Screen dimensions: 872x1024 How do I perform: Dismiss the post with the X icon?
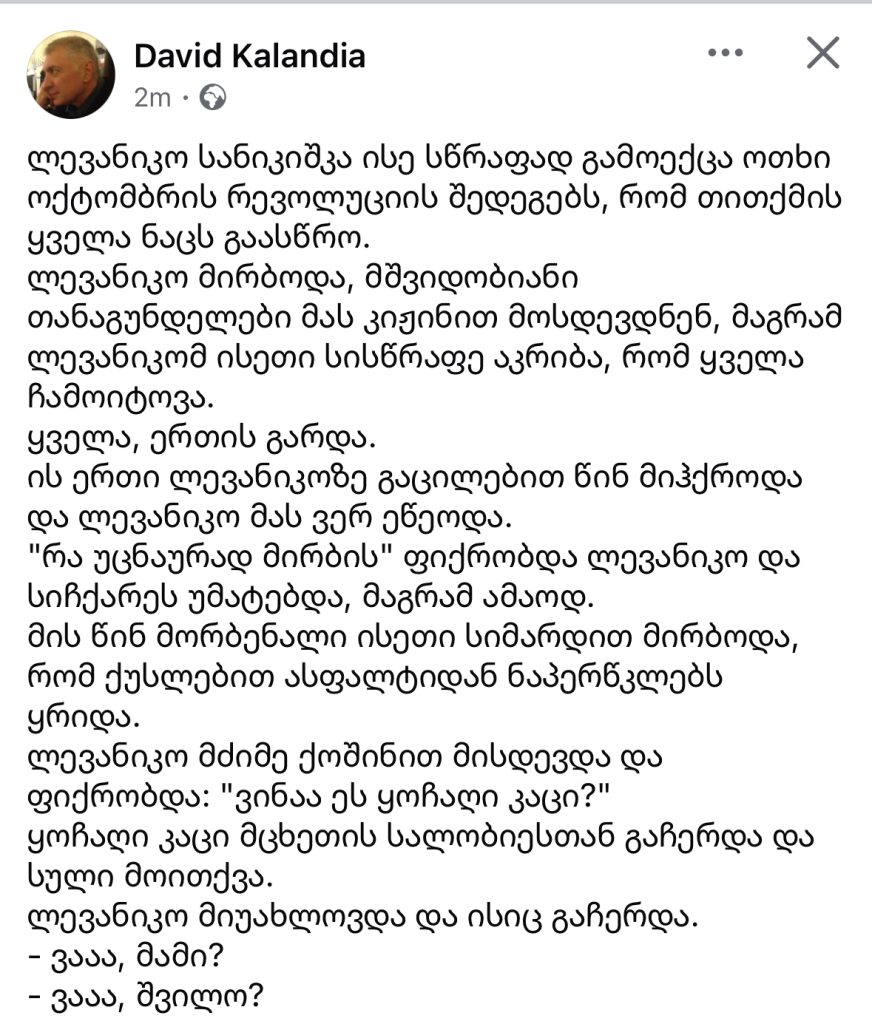pyautogui.click(x=822, y=53)
